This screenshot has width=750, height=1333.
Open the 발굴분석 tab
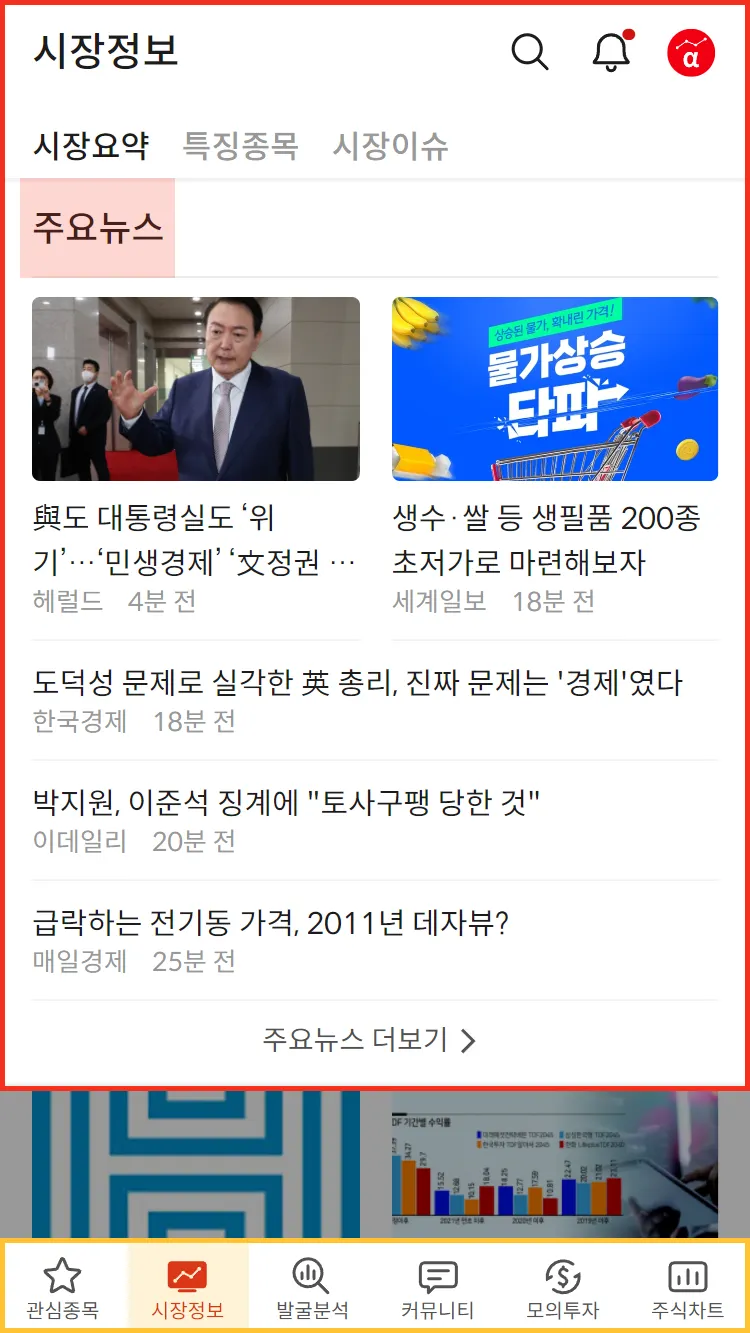click(x=312, y=1288)
